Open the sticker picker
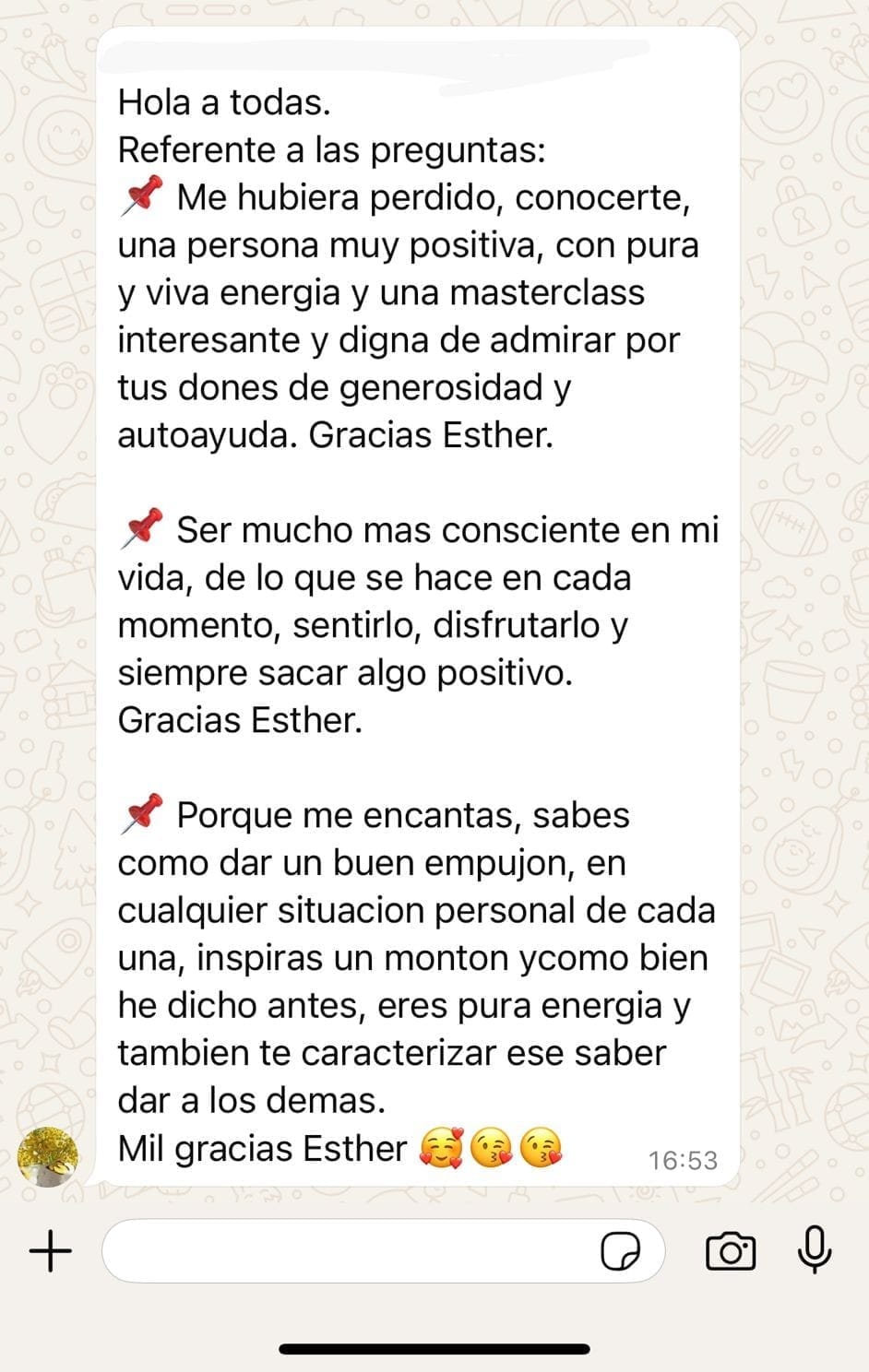 pos(620,1252)
